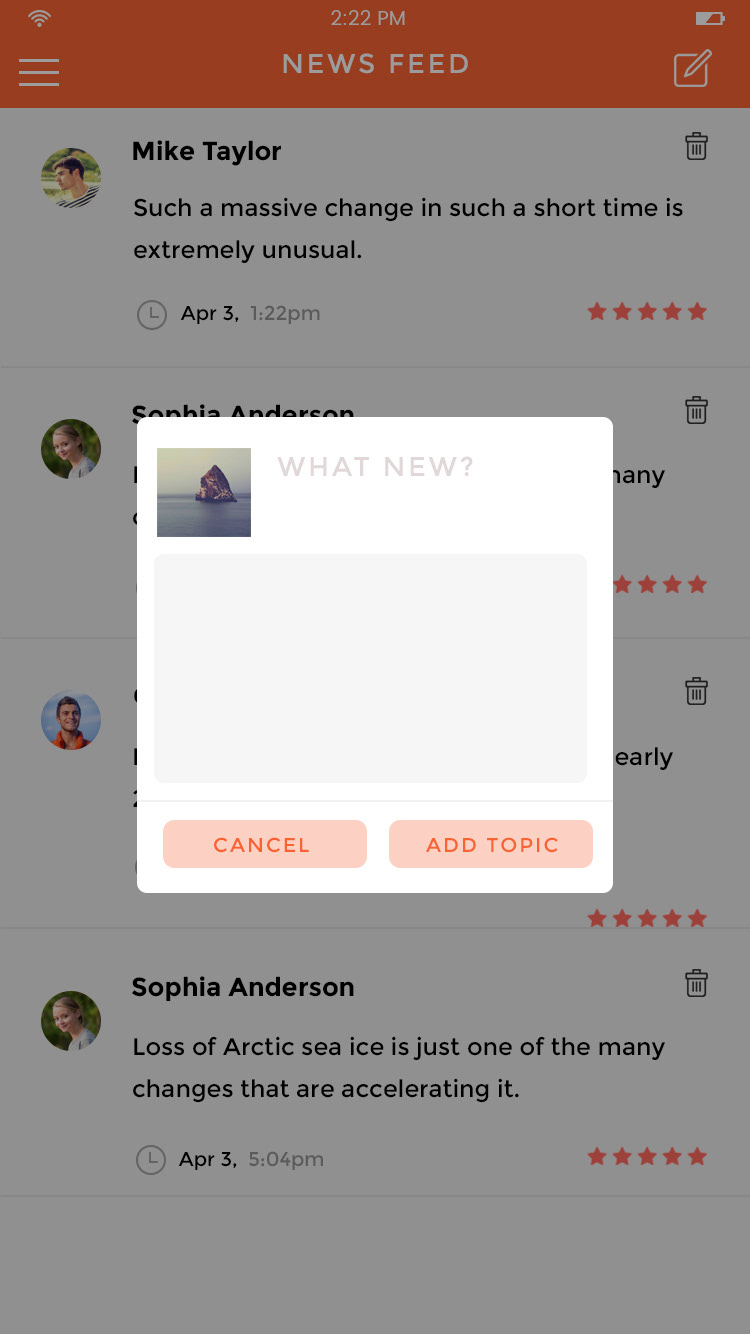Confirm with the Add Topic button

(x=491, y=844)
